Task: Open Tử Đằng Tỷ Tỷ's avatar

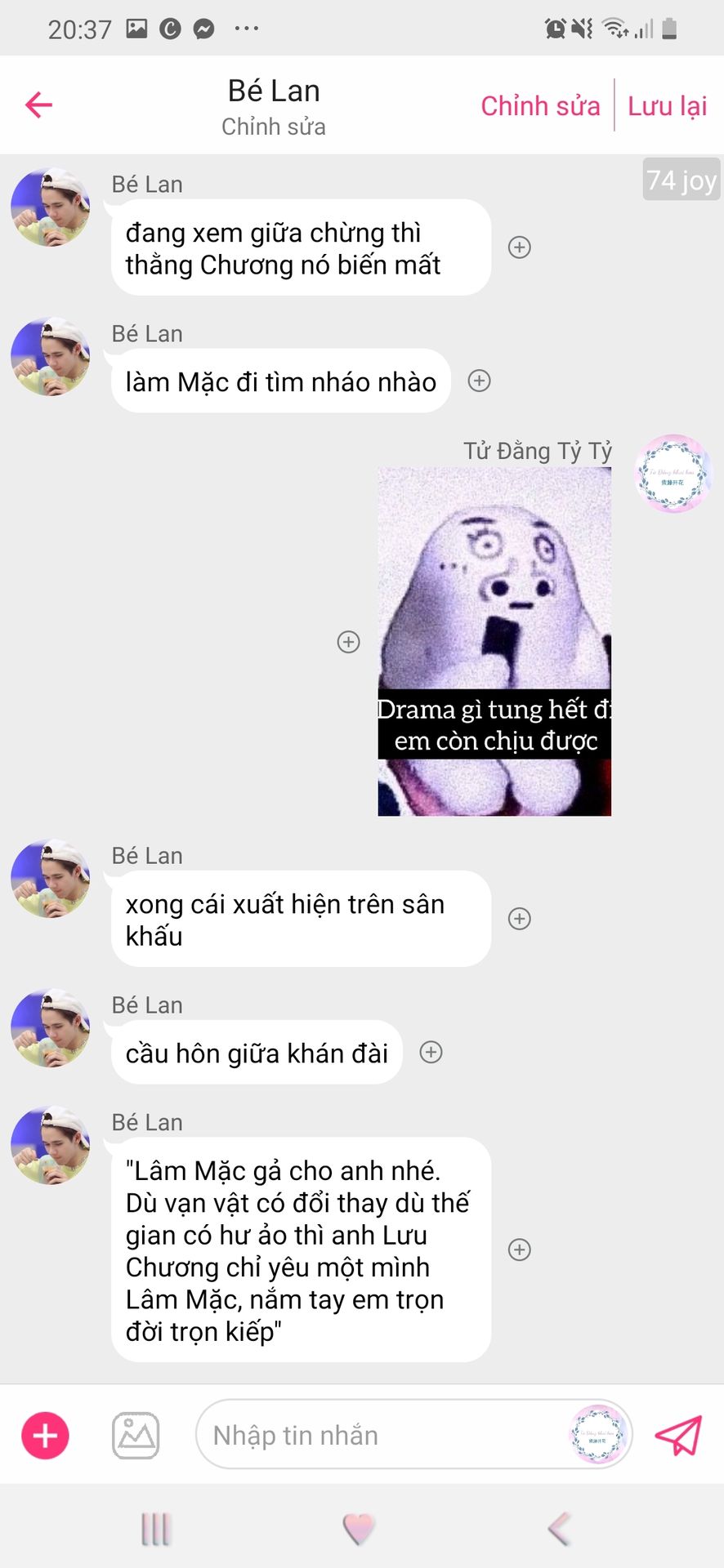Action: 673,474
